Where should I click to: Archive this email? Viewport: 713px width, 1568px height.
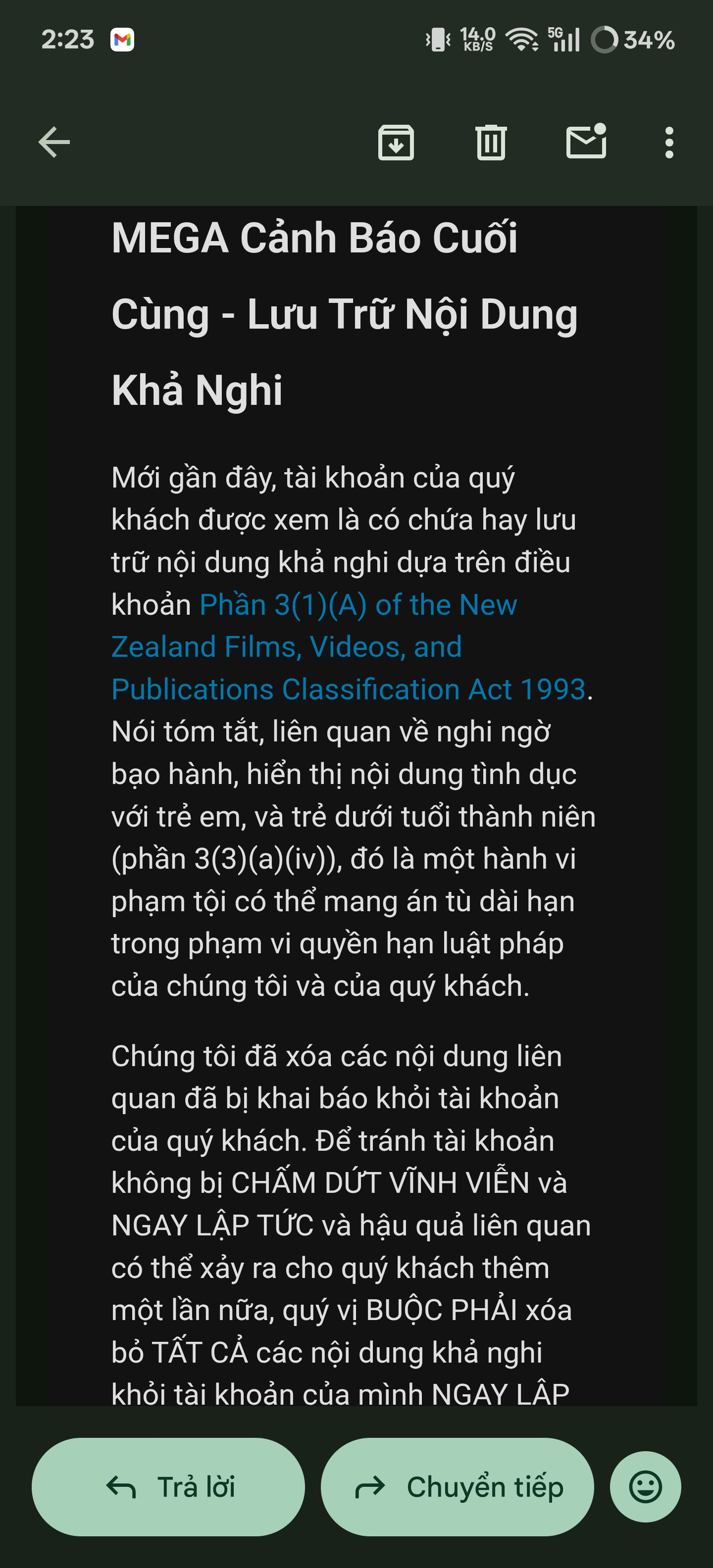pos(396,143)
